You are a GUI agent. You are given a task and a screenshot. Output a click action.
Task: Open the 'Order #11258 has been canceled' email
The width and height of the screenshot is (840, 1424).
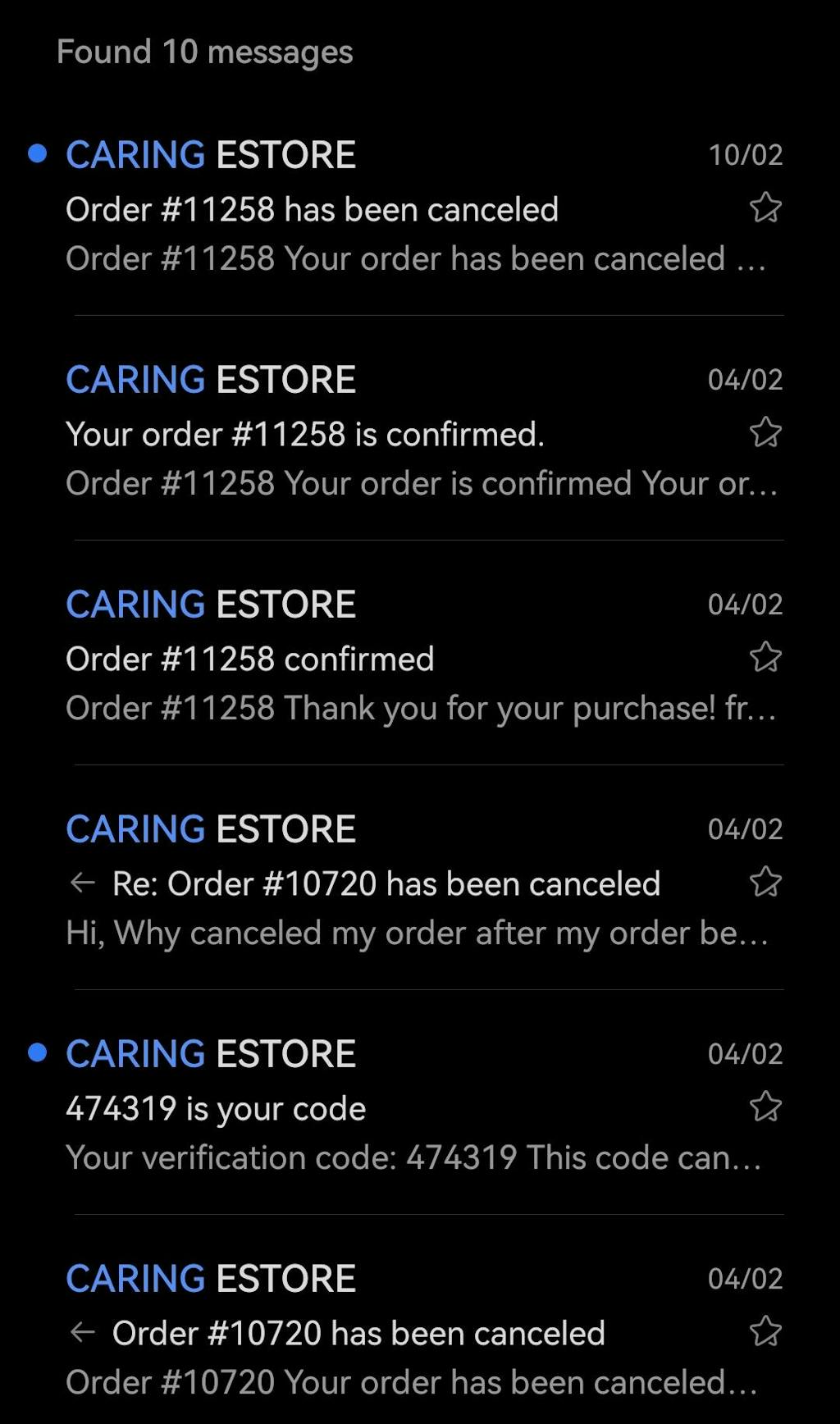pyautogui.click(x=312, y=210)
